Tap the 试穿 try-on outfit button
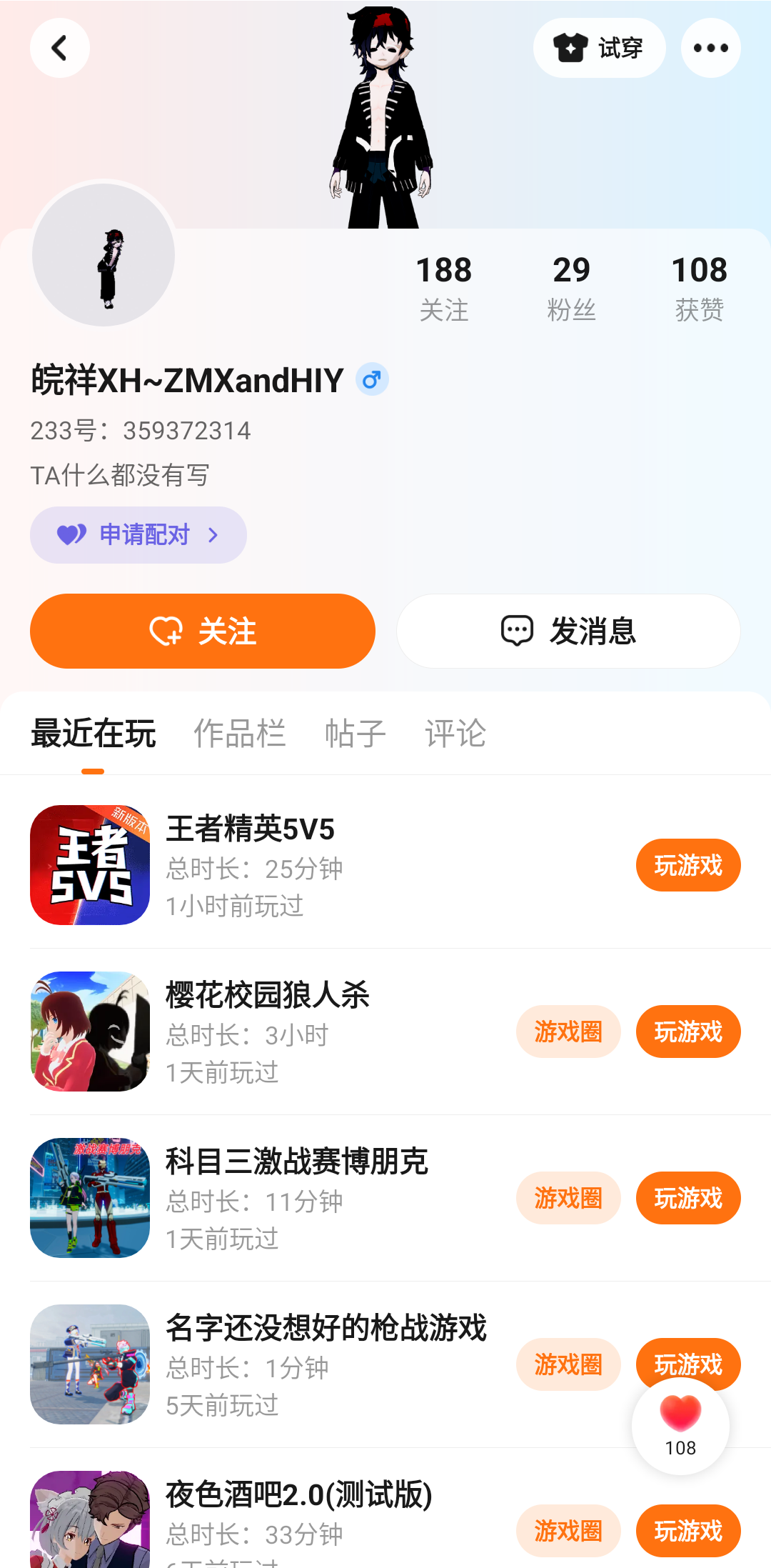 599,48
